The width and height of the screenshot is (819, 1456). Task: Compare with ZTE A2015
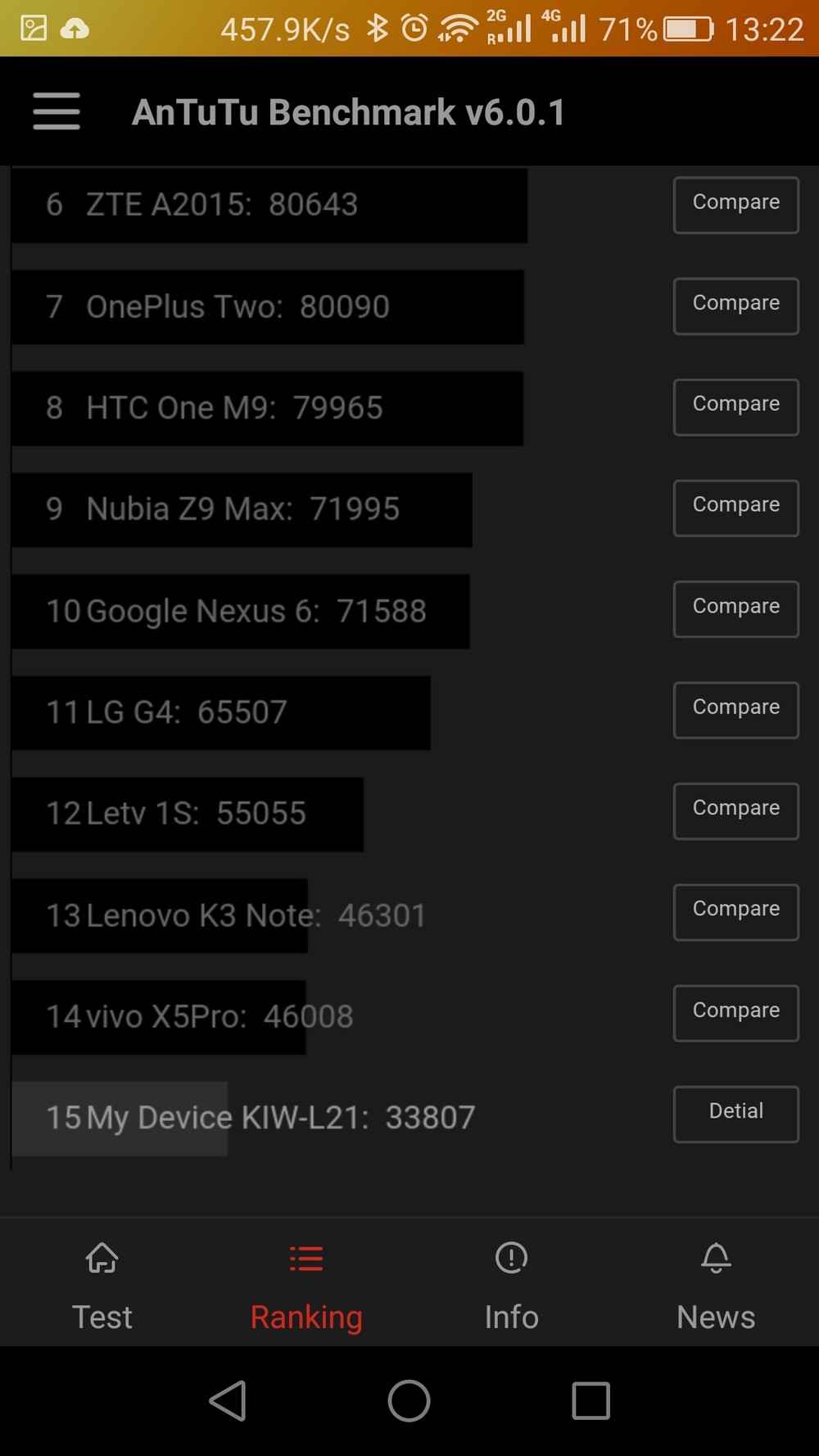(735, 205)
